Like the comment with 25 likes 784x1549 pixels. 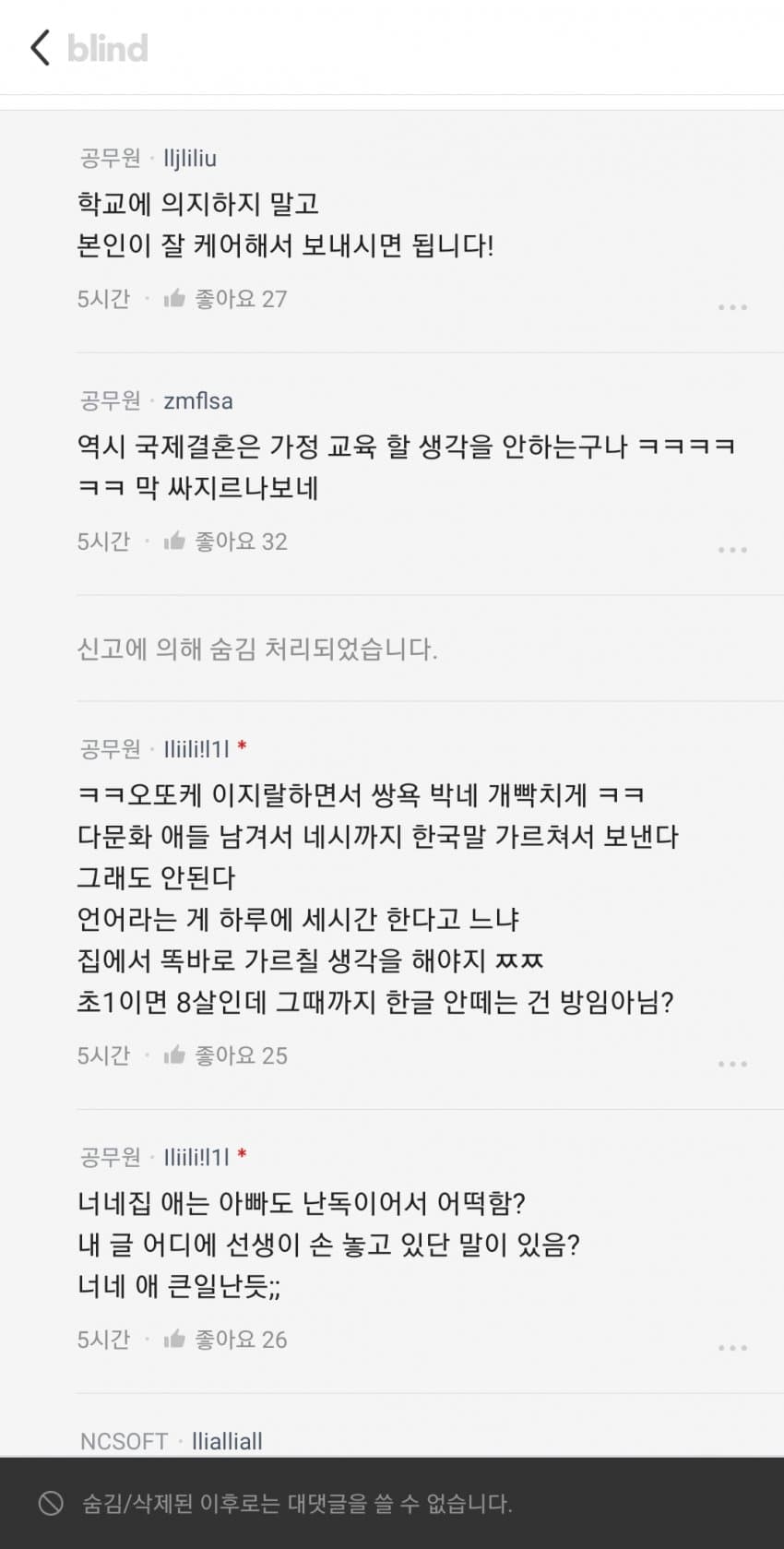(174, 1055)
